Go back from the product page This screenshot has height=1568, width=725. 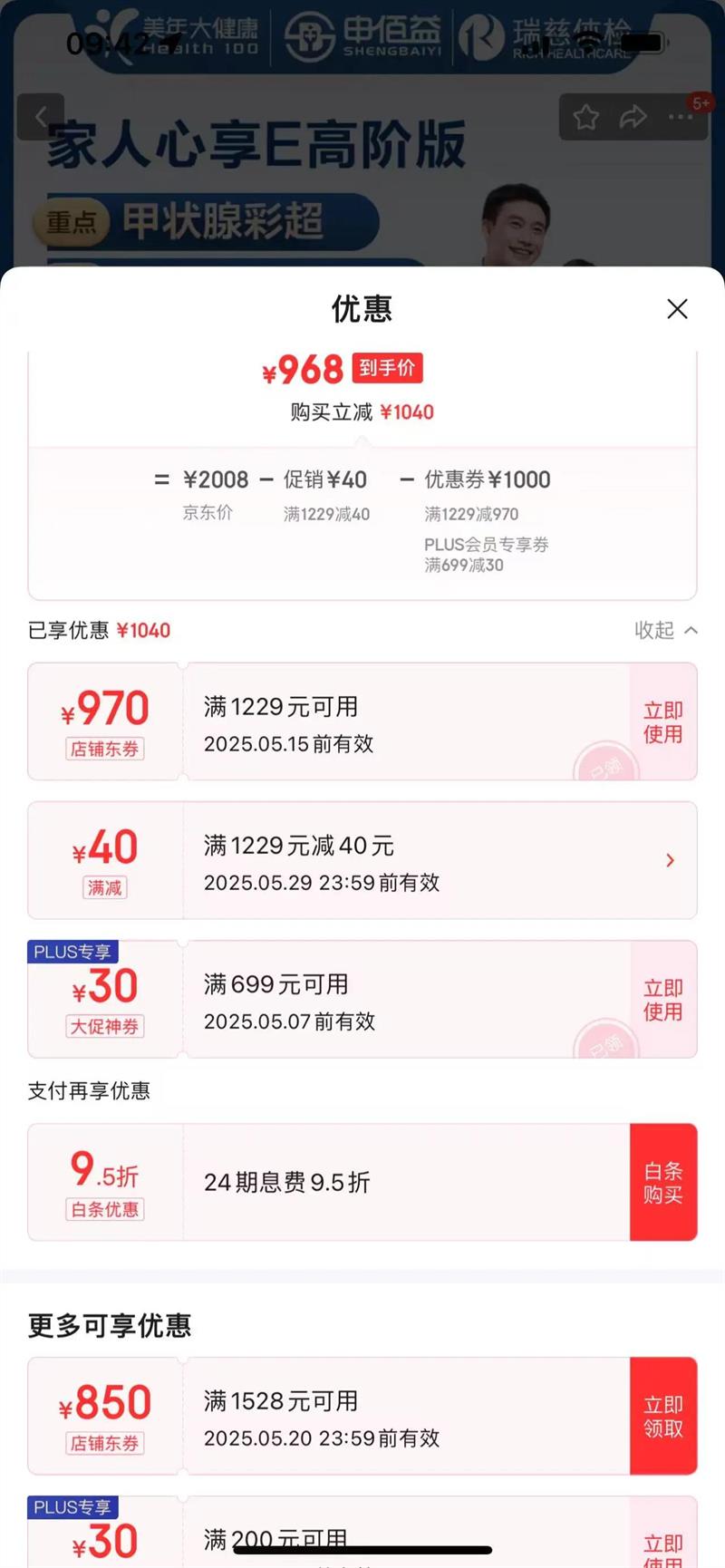point(41,116)
